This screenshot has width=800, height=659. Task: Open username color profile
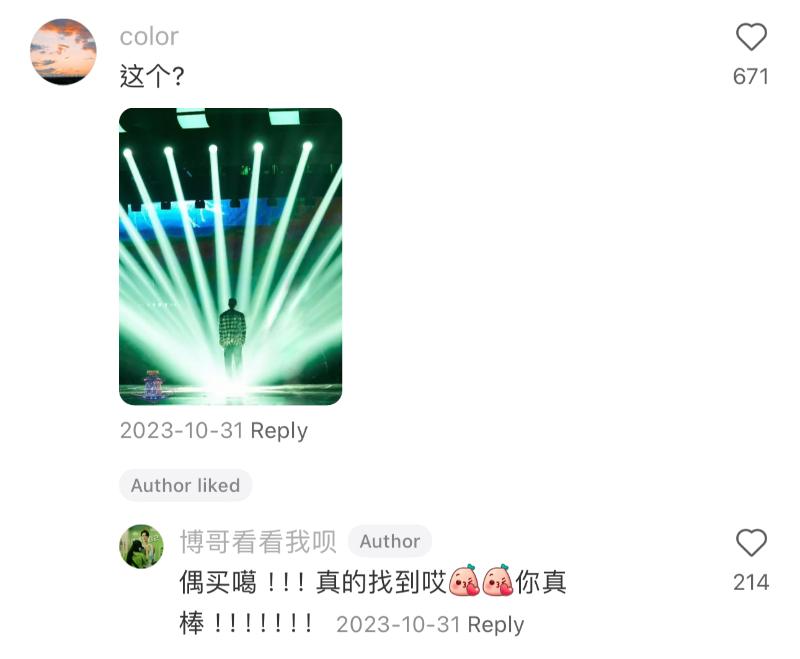tap(149, 37)
